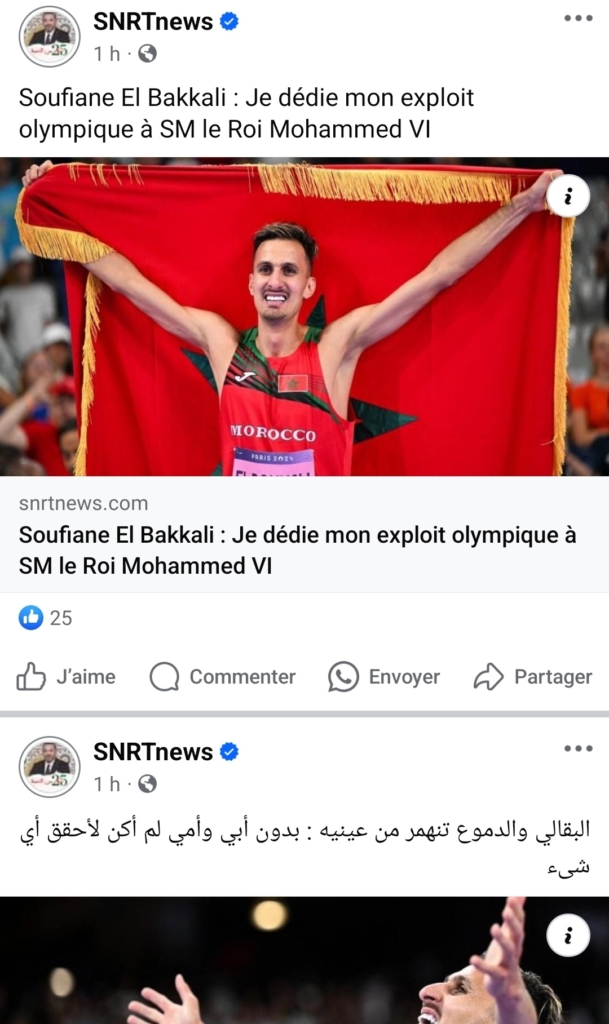Tap info icon on the Arabic post photo
The width and height of the screenshot is (609, 1024).
tap(568, 936)
